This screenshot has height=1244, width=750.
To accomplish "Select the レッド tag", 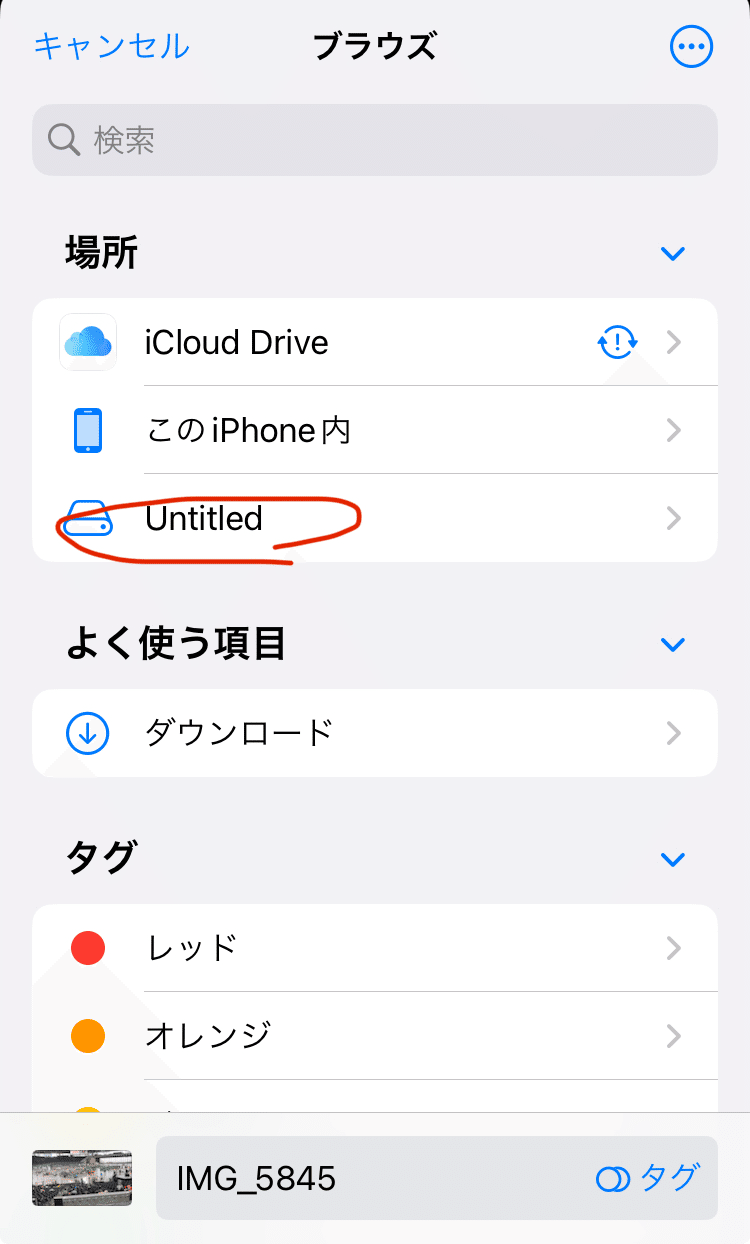I will (x=375, y=947).
